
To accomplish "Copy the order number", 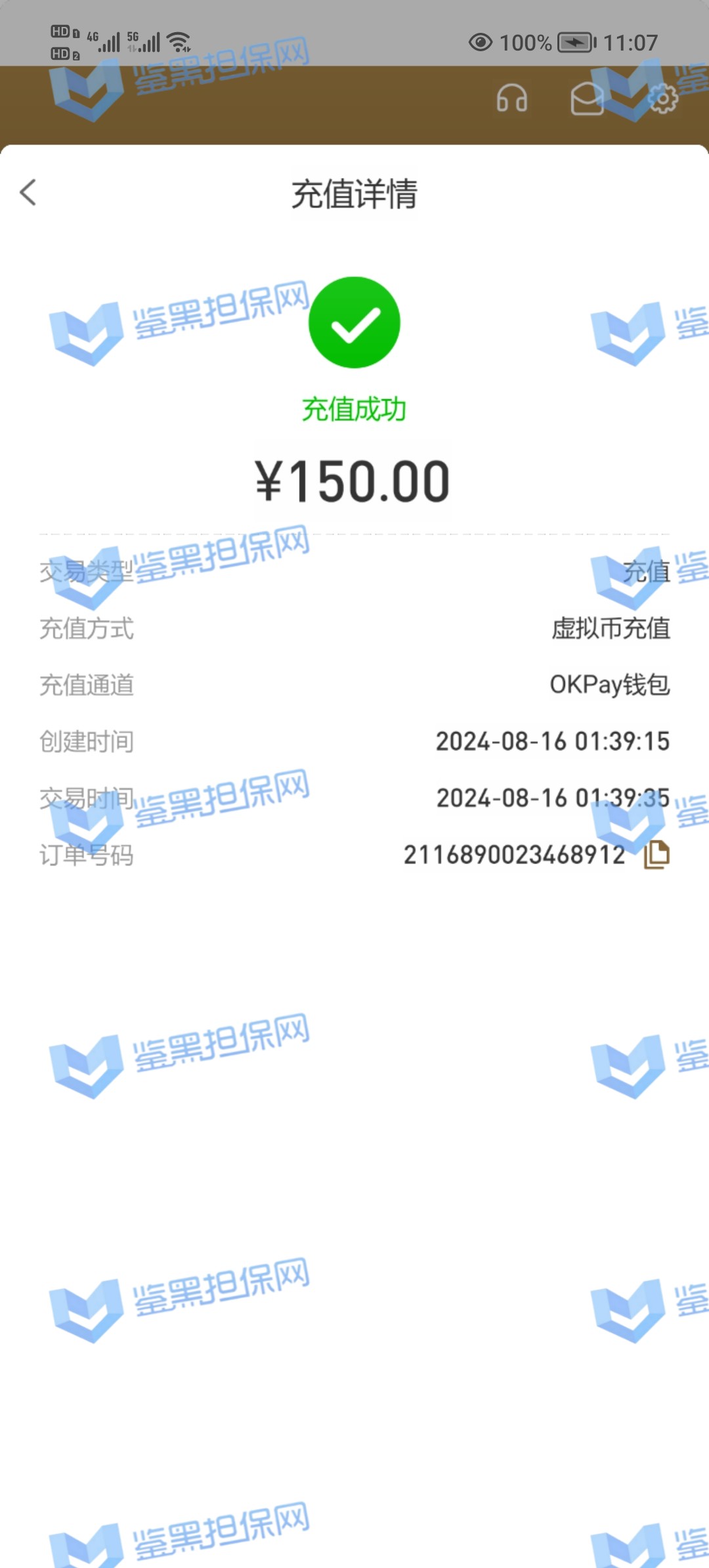I will (x=656, y=855).
